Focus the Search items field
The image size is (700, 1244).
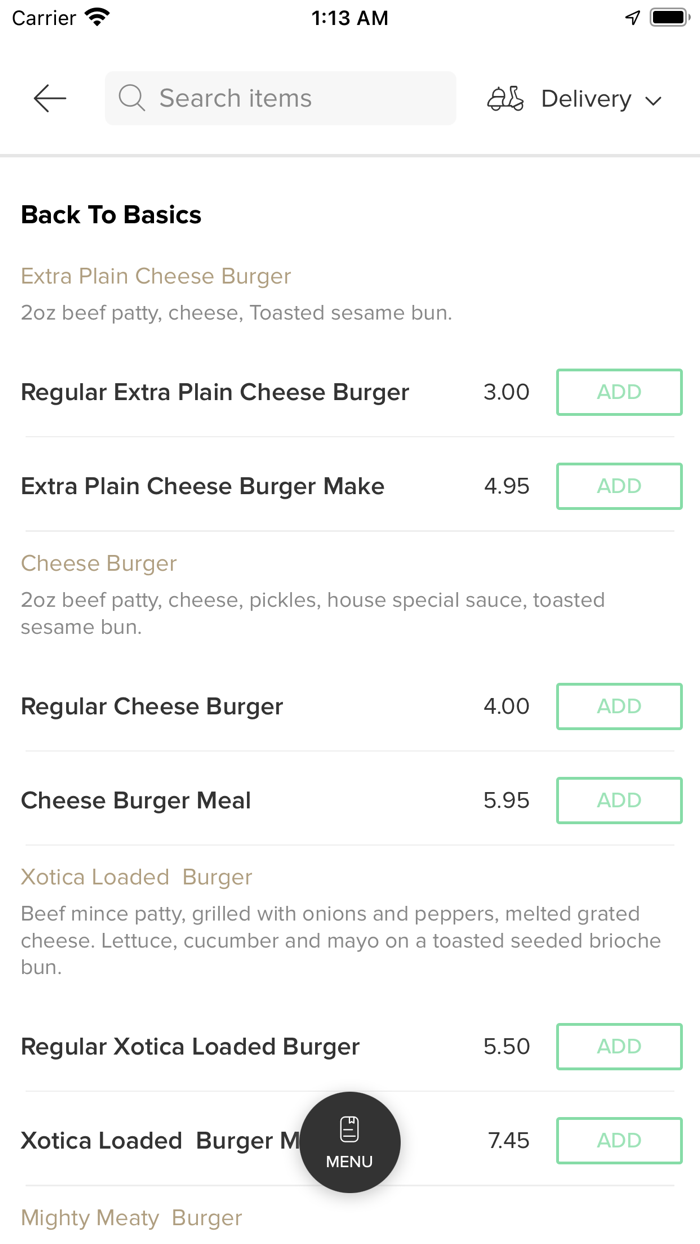point(280,98)
